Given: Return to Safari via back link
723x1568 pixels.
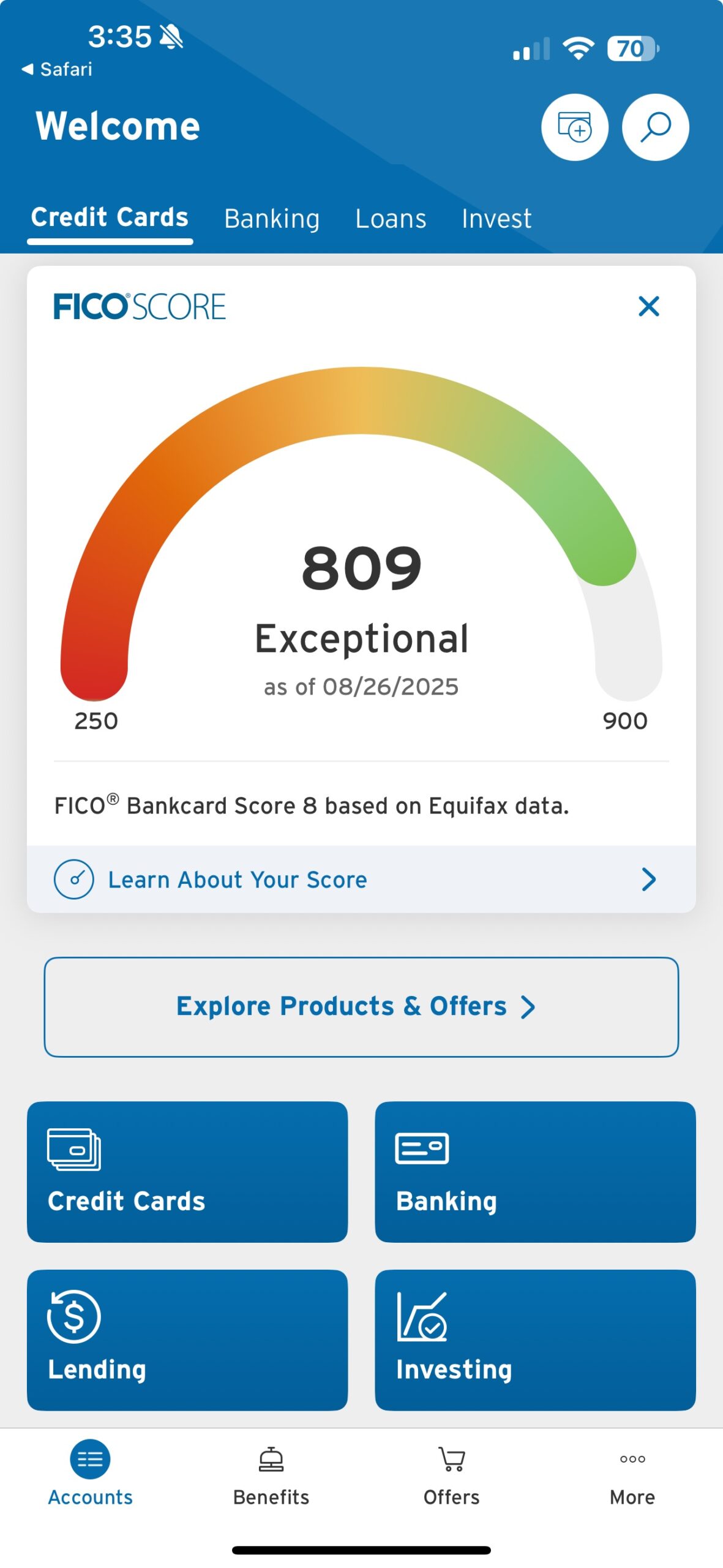Looking at the screenshot, I should (57, 69).
